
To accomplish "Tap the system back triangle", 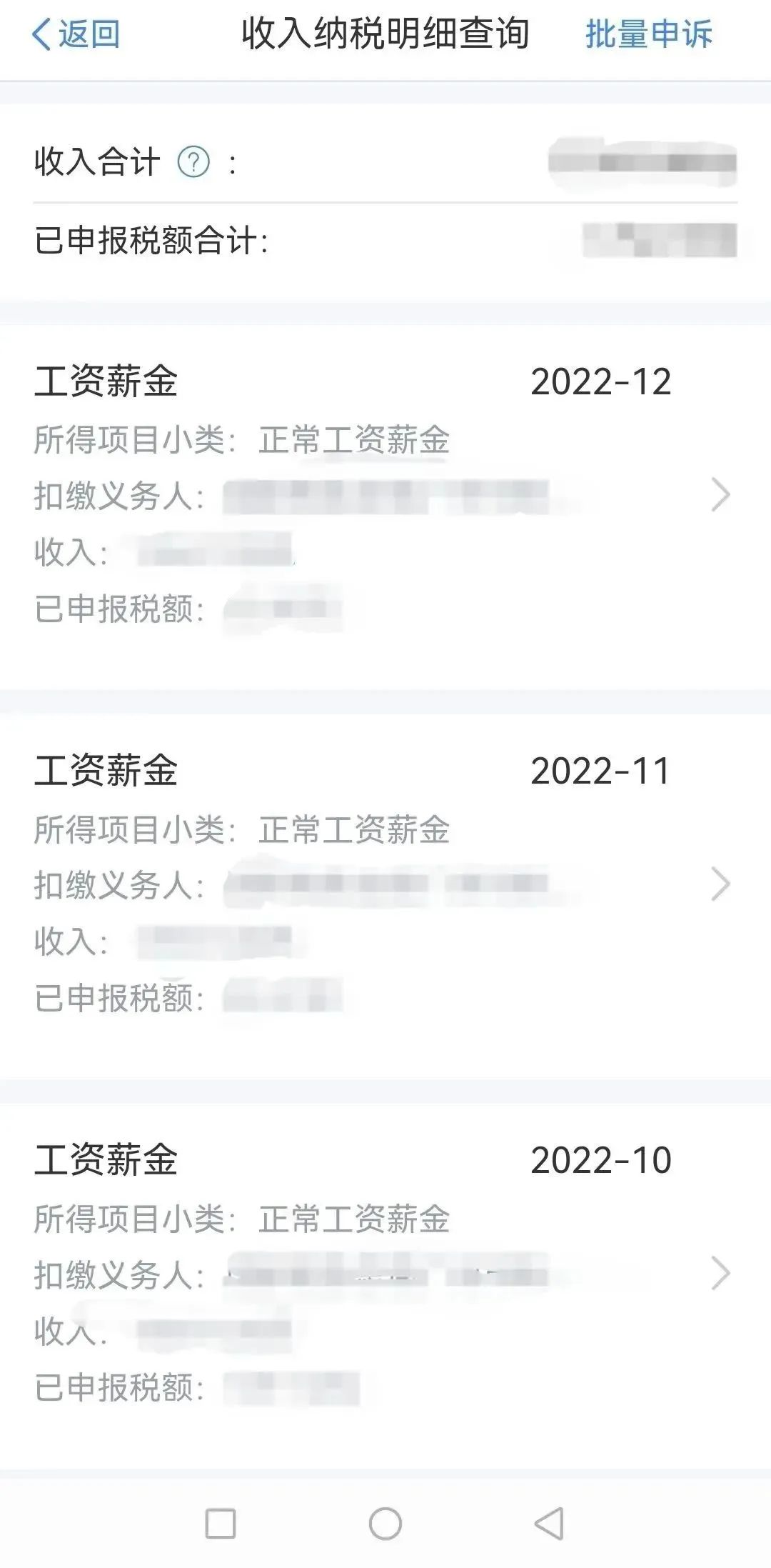I will click(549, 1523).
